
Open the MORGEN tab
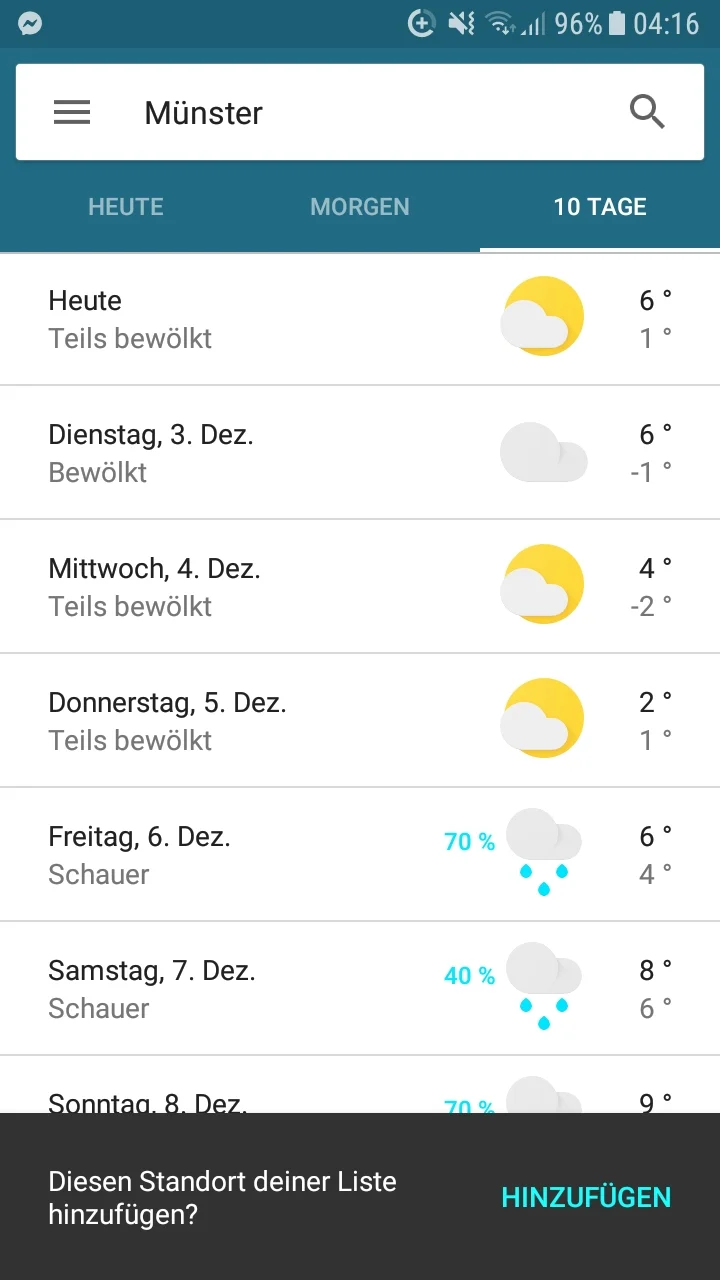[360, 207]
